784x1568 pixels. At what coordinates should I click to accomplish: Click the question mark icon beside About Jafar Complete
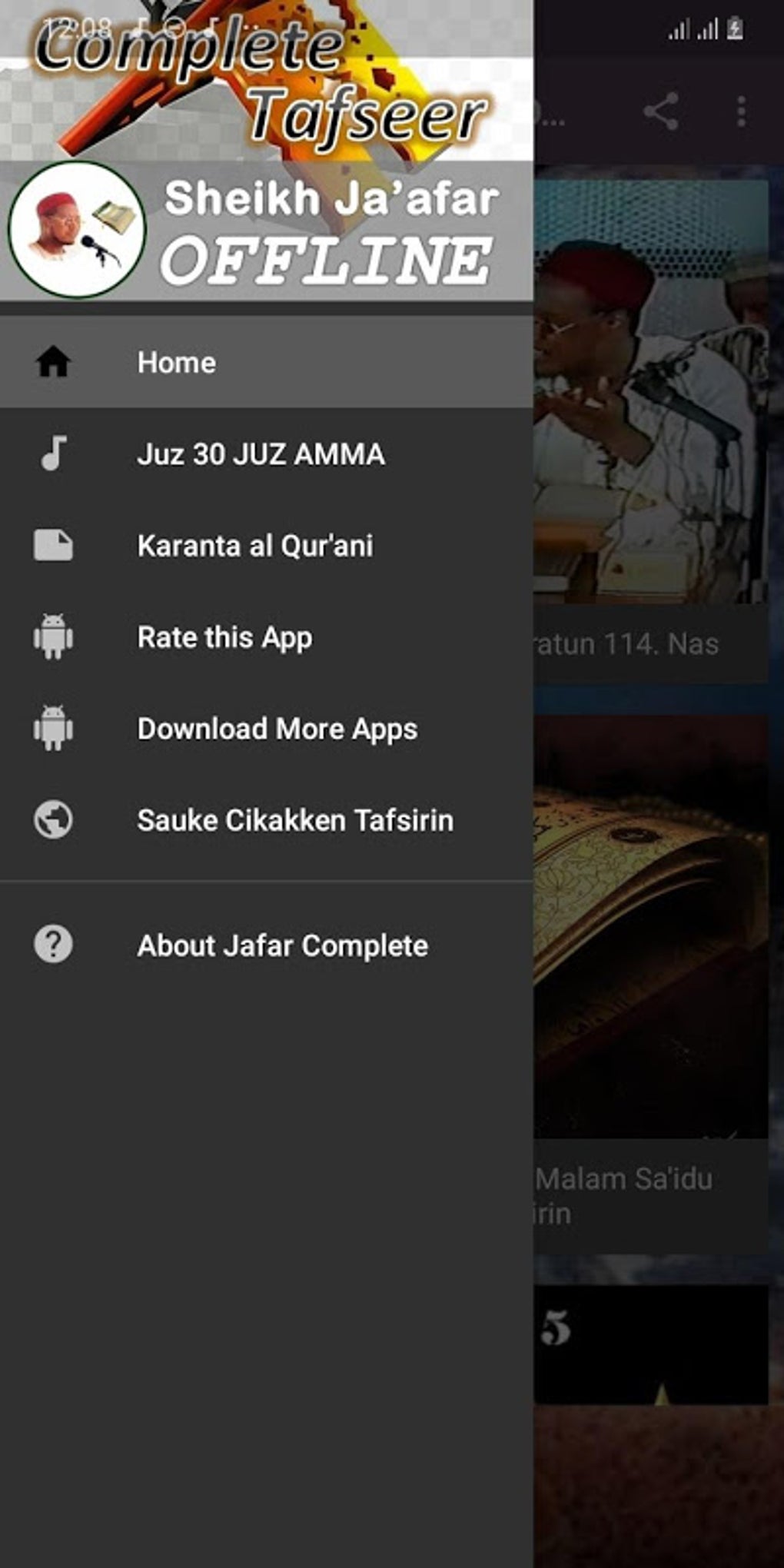(x=53, y=945)
